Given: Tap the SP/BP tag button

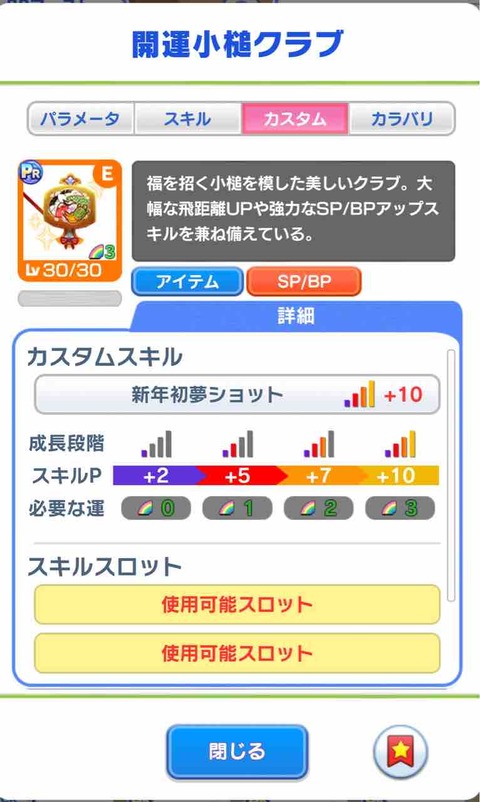Looking at the screenshot, I should tap(304, 281).
